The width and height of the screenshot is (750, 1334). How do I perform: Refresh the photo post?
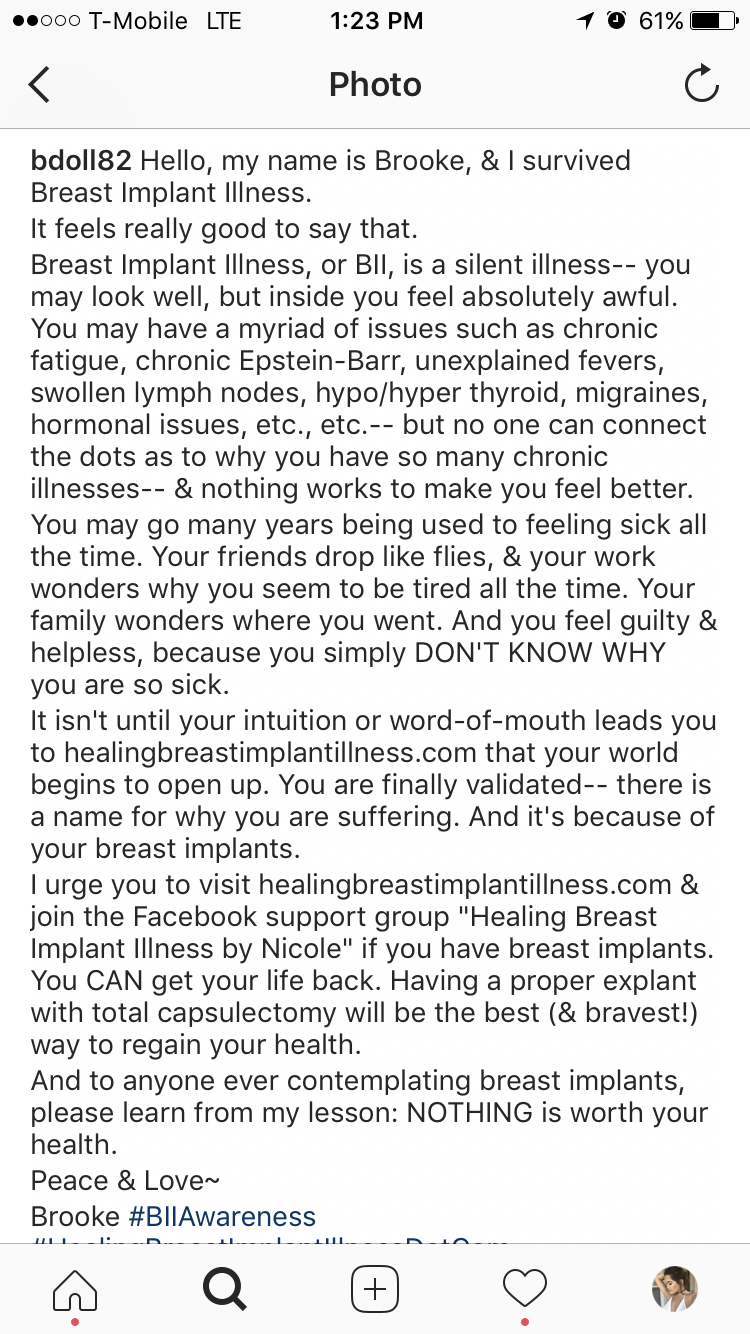[701, 84]
